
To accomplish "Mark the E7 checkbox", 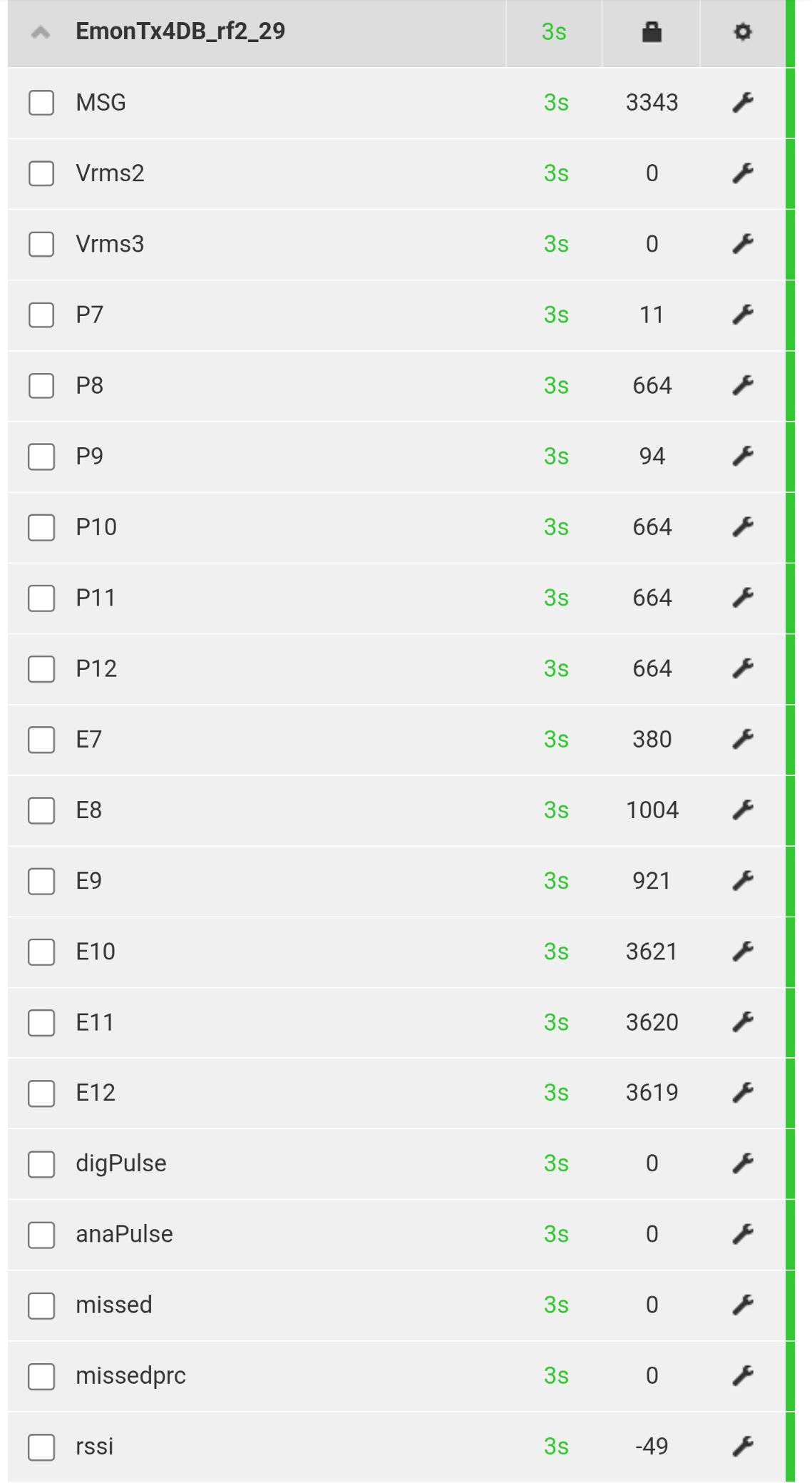I will (41, 740).
